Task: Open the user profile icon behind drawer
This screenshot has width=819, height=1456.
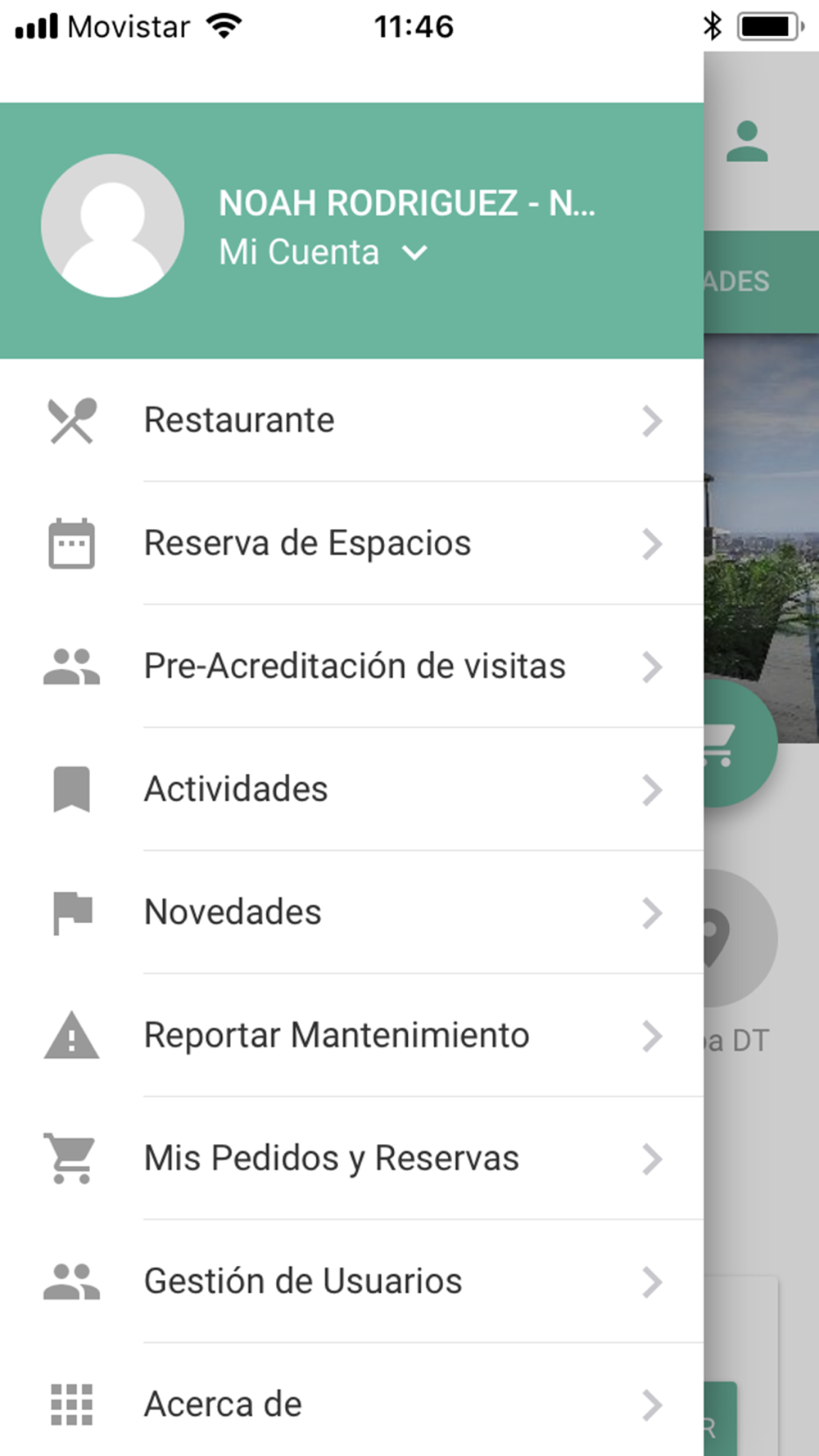Action: click(x=747, y=142)
